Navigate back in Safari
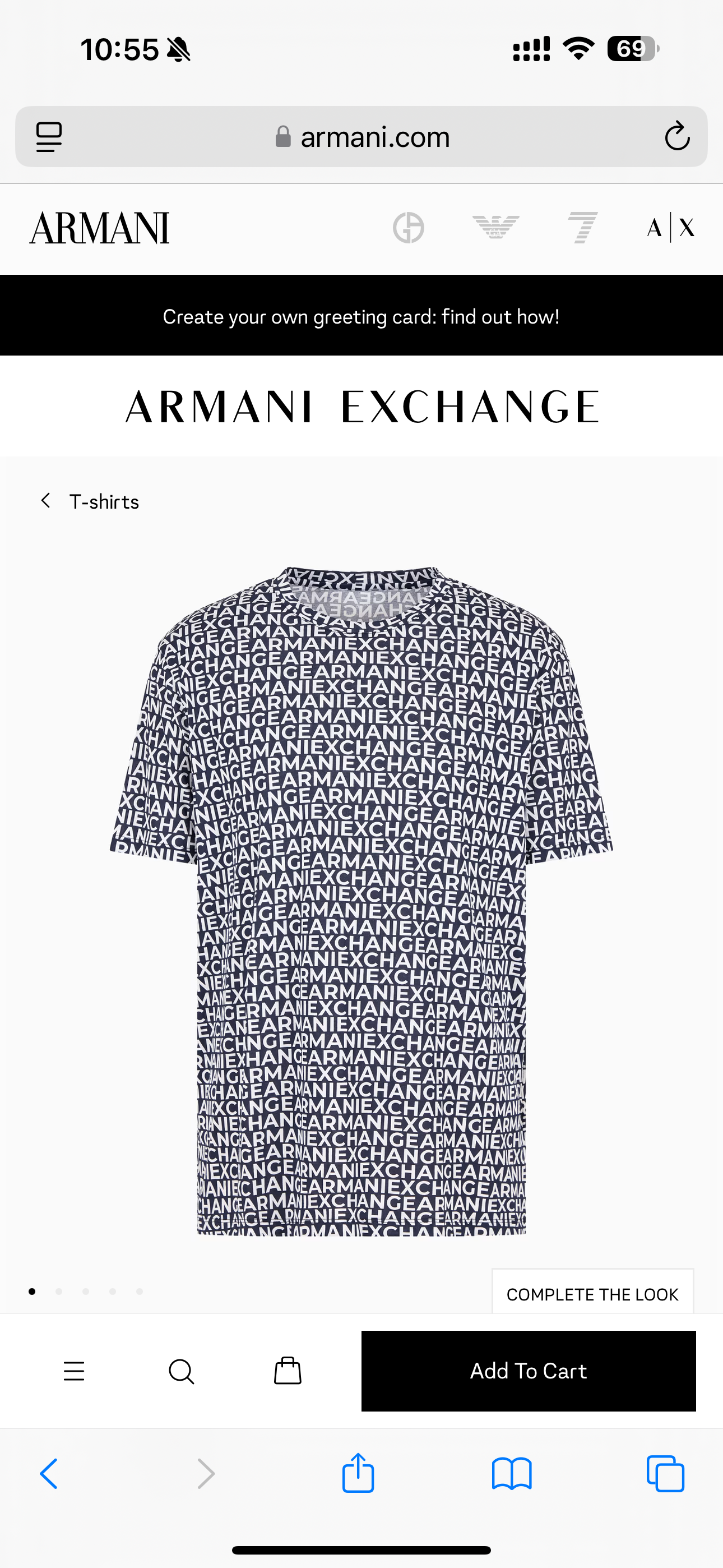Screen dimensions: 723x1568 49,1473
